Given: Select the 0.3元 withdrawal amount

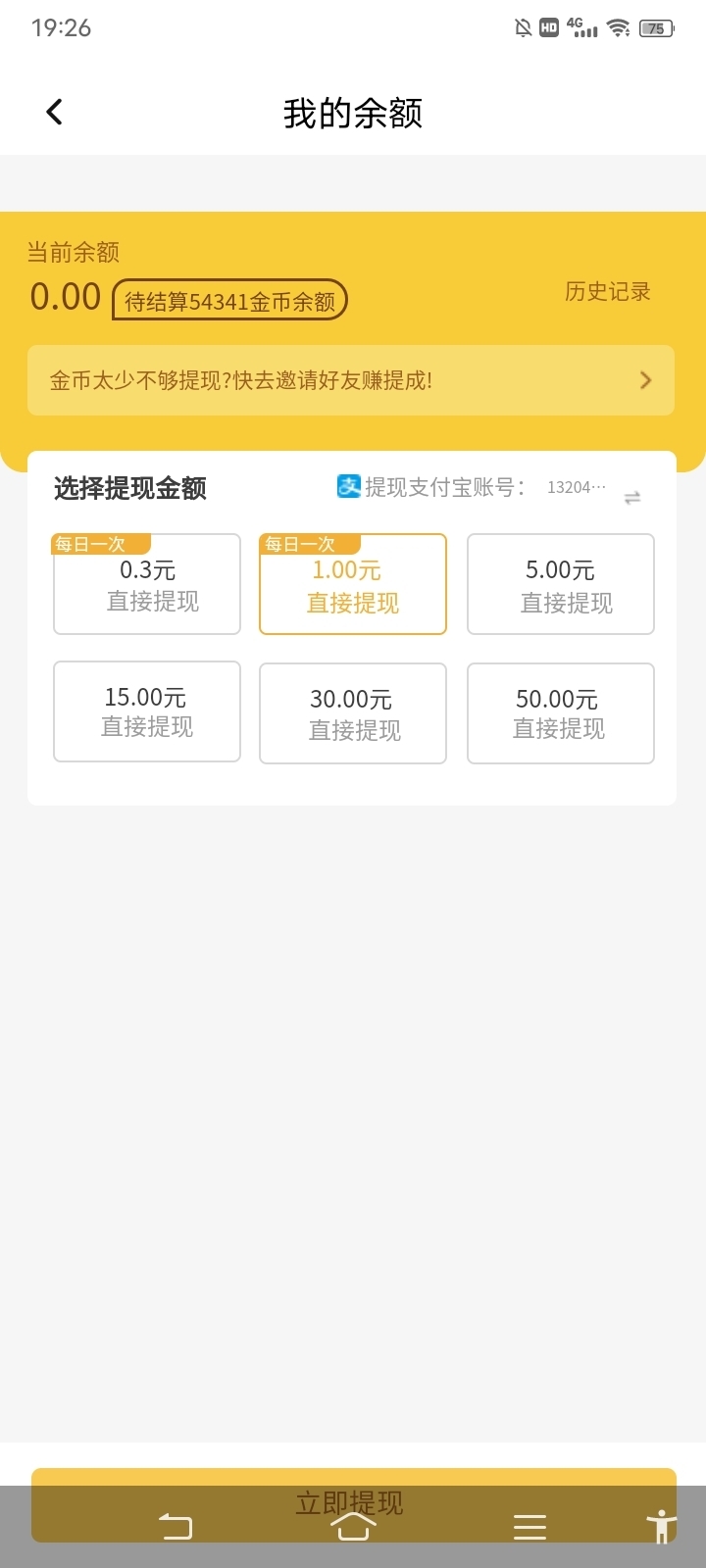Looking at the screenshot, I should coord(147,584).
